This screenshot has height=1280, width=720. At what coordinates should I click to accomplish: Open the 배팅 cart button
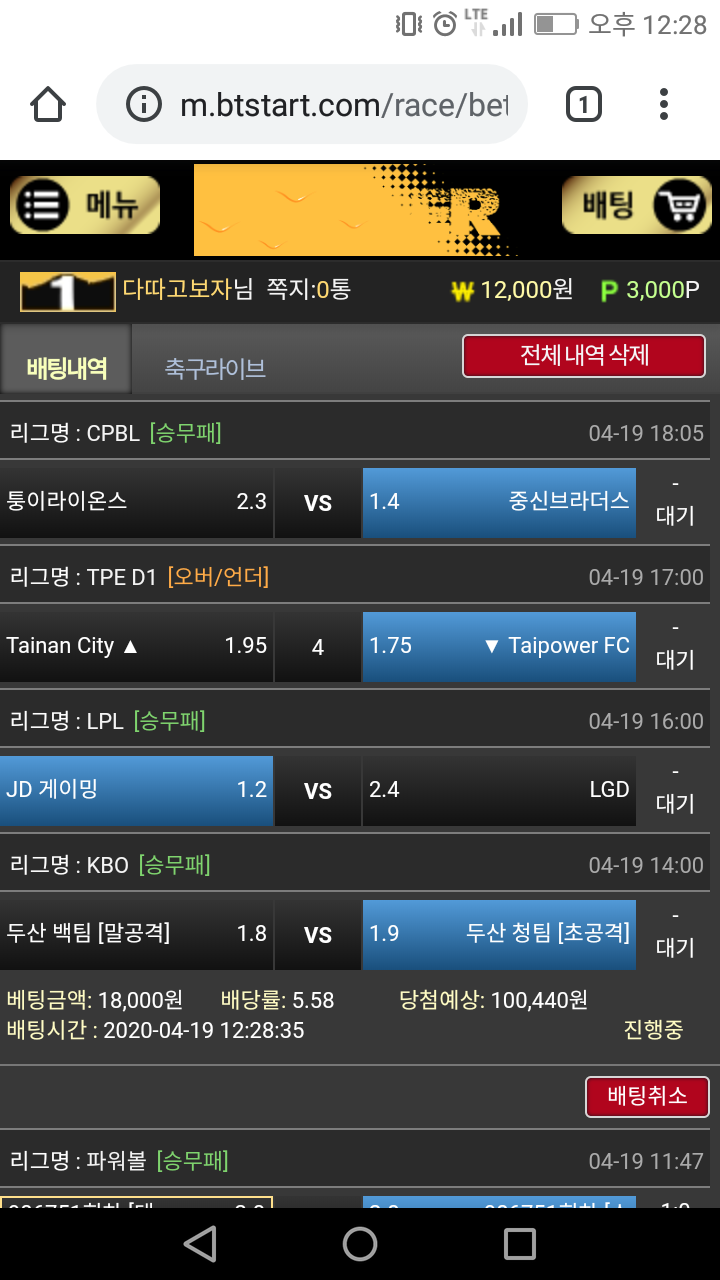tap(636, 205)
